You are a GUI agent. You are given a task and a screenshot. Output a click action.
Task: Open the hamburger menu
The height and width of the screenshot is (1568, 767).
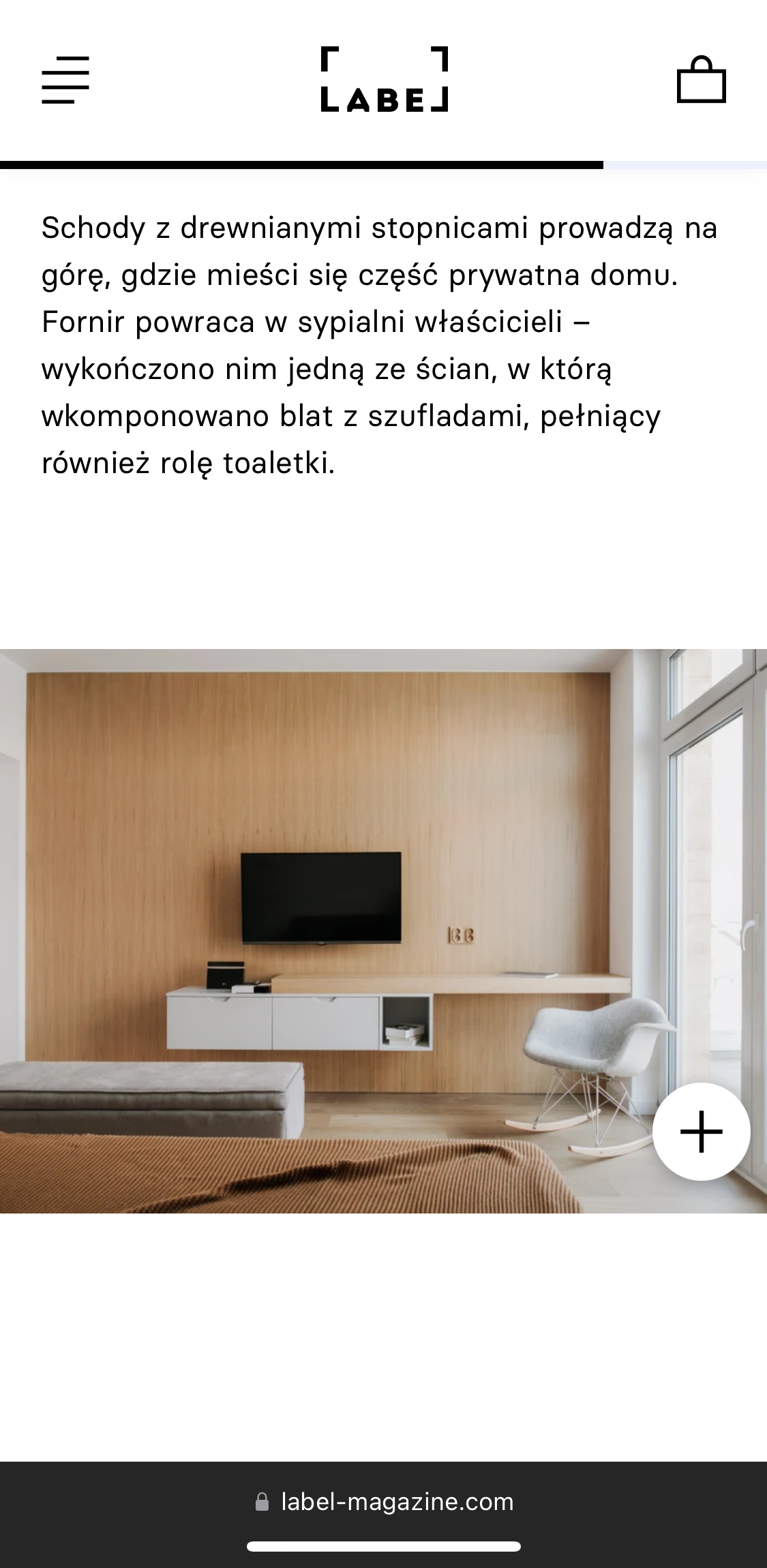click(65, 80)
